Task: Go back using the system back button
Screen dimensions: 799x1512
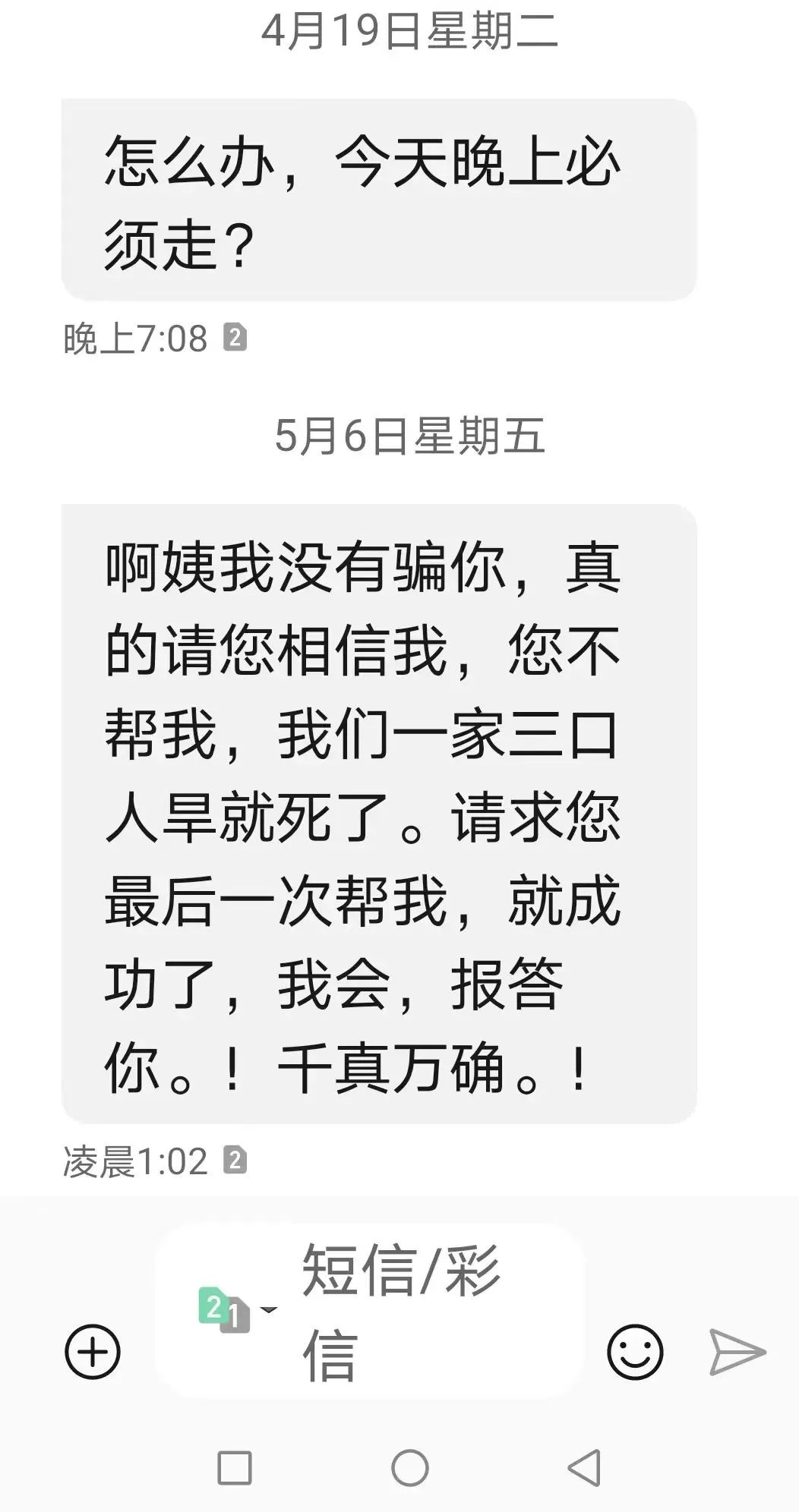Action: 584,1468
